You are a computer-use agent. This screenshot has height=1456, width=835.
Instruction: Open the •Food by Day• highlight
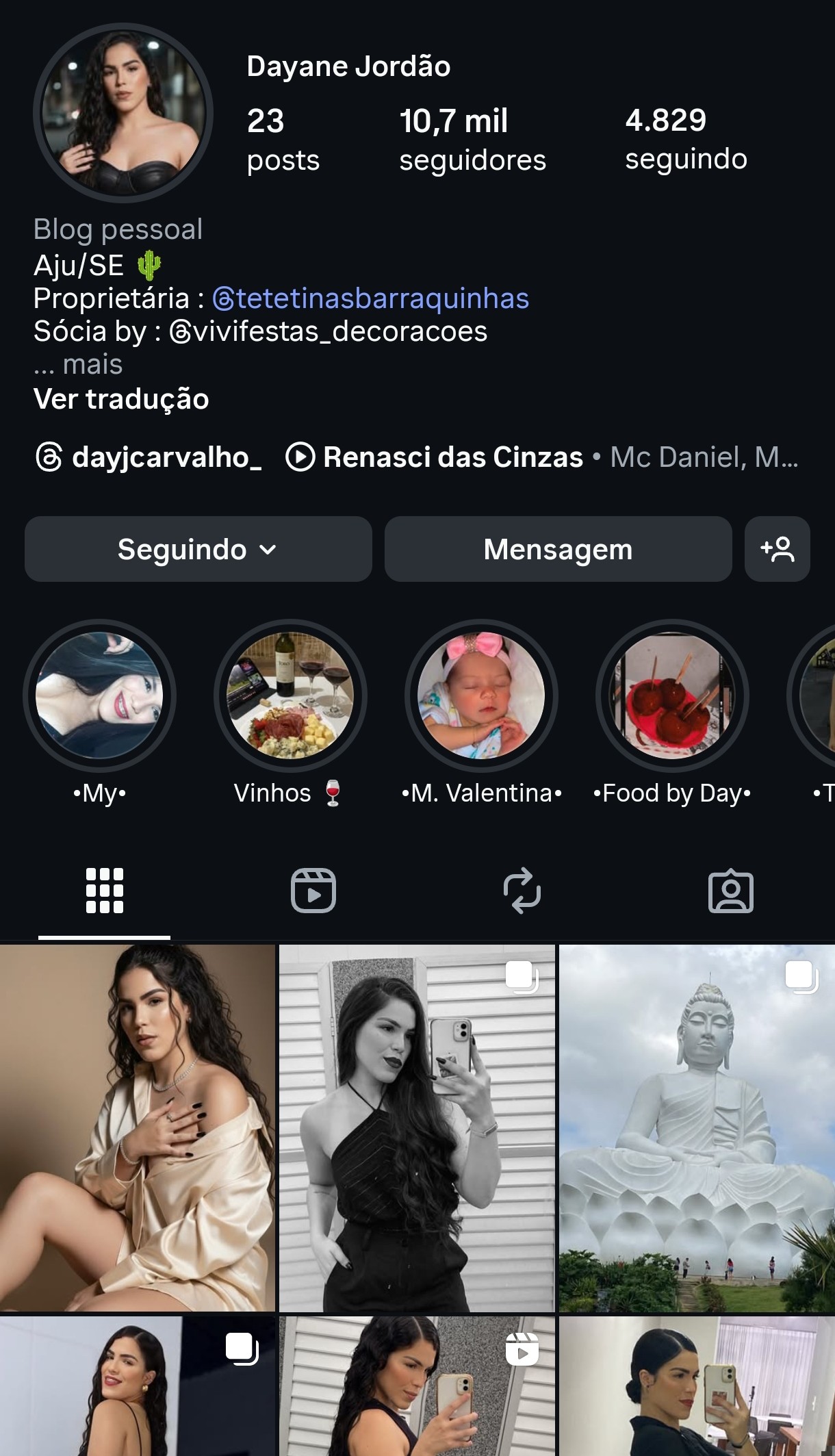click(672, 695)
